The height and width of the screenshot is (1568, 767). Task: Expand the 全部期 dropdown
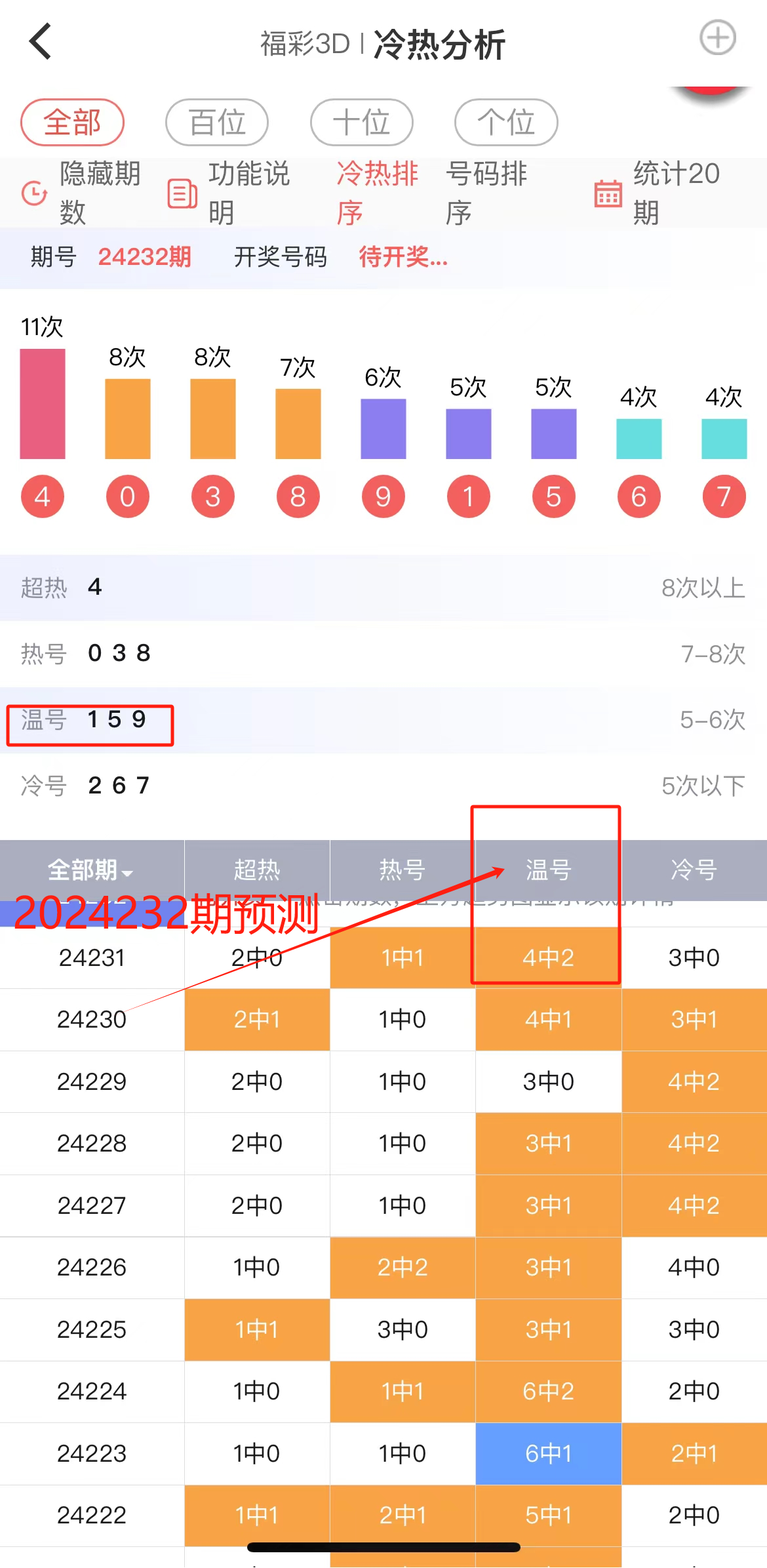[x=91, y=871]
